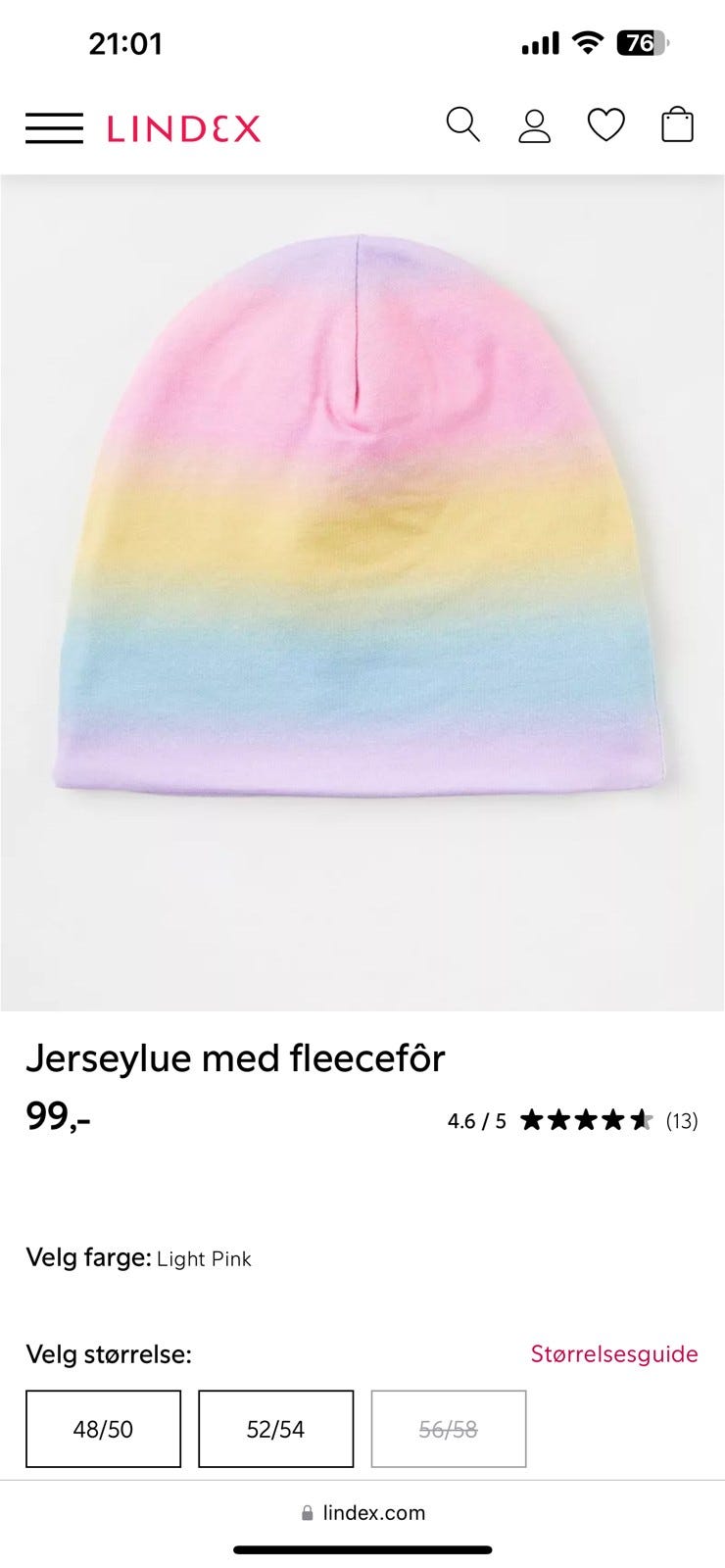Open the account profile icon
Screen dimensions: 725x1568
click(x=534, y=126)
